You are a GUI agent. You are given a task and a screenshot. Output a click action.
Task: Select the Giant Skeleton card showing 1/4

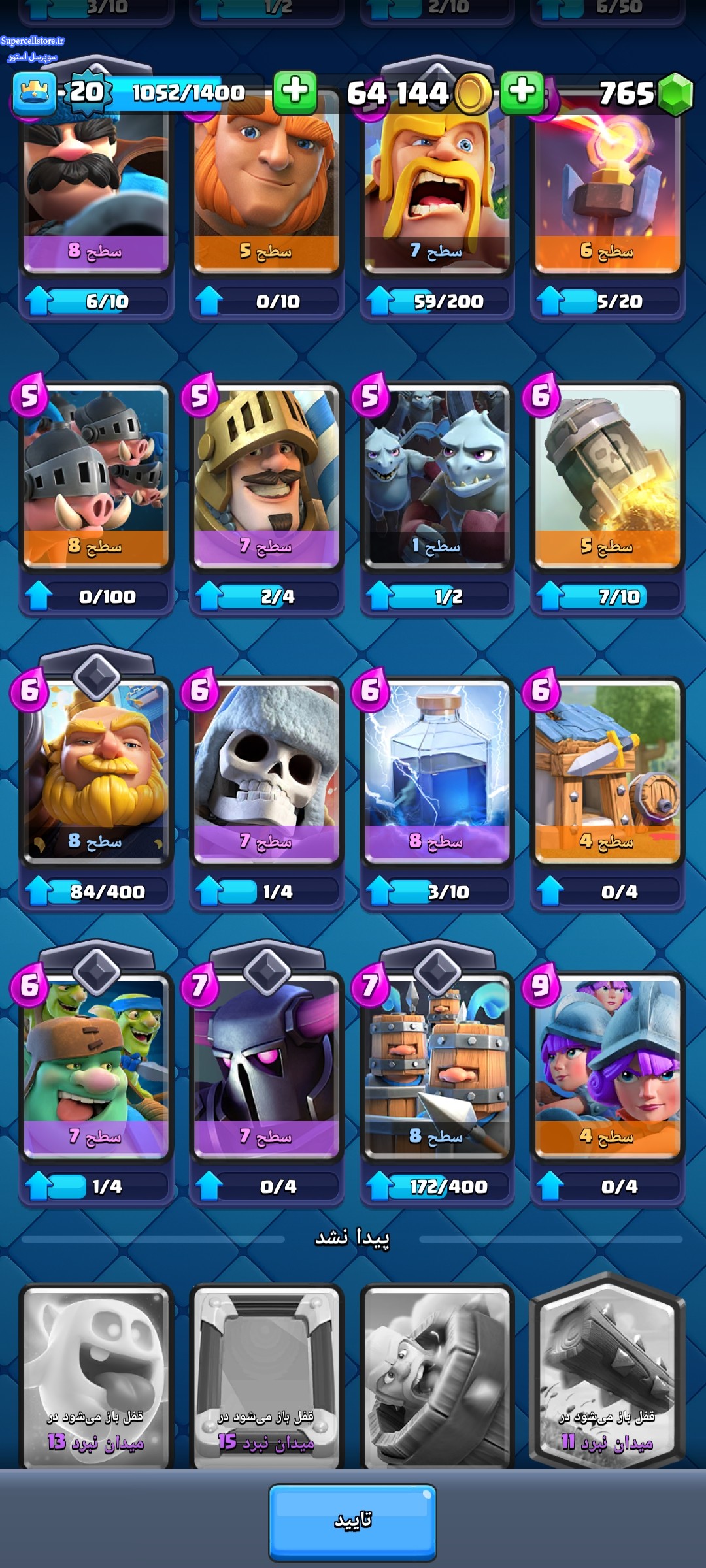267,771
